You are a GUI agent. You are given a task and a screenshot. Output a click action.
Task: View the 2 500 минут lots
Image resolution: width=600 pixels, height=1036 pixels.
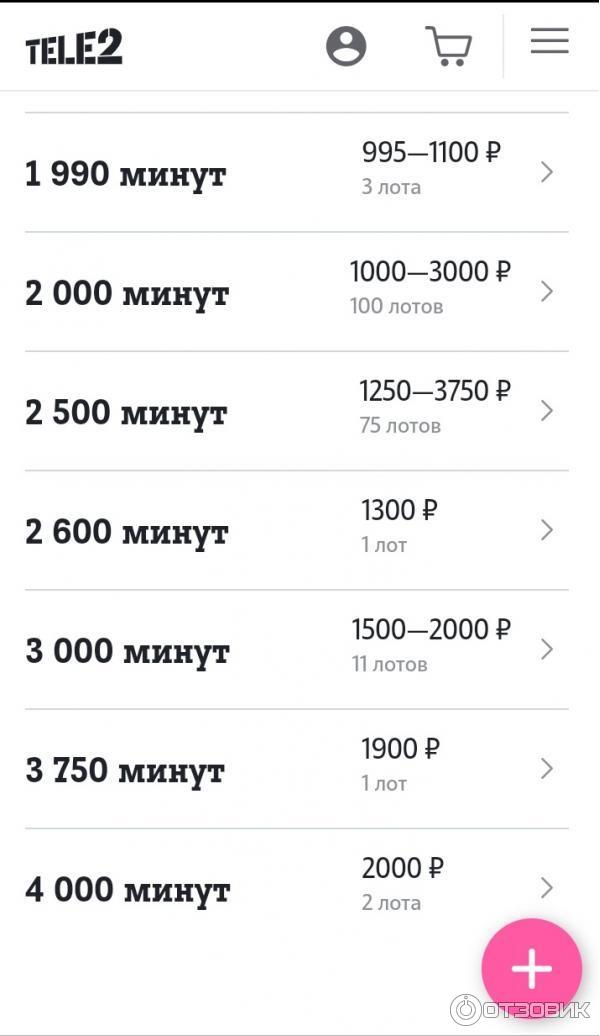(x=296, y=411)
